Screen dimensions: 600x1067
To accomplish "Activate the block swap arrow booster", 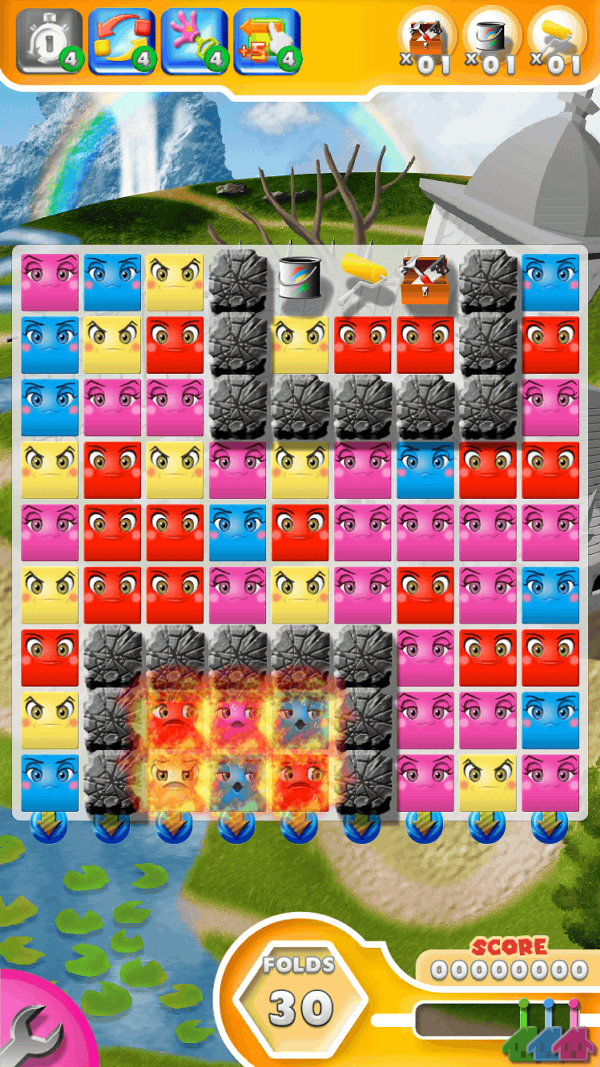I will (120, 41).
